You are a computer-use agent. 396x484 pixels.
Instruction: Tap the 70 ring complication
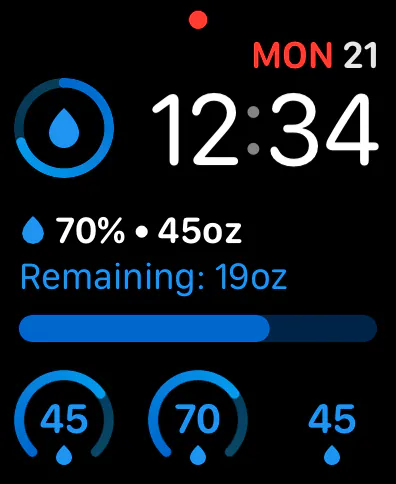click(198, 417)
